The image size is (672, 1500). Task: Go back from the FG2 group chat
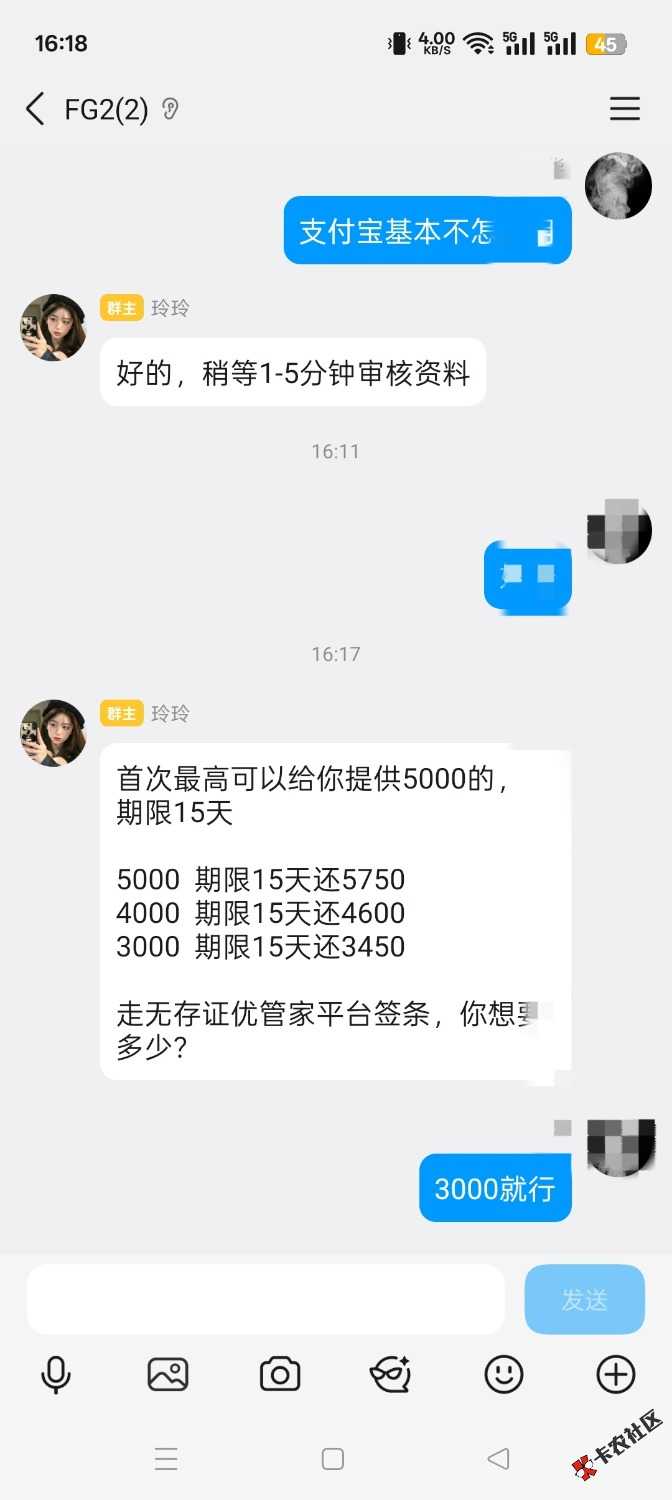pyautogui.click(x=35, y=109)
